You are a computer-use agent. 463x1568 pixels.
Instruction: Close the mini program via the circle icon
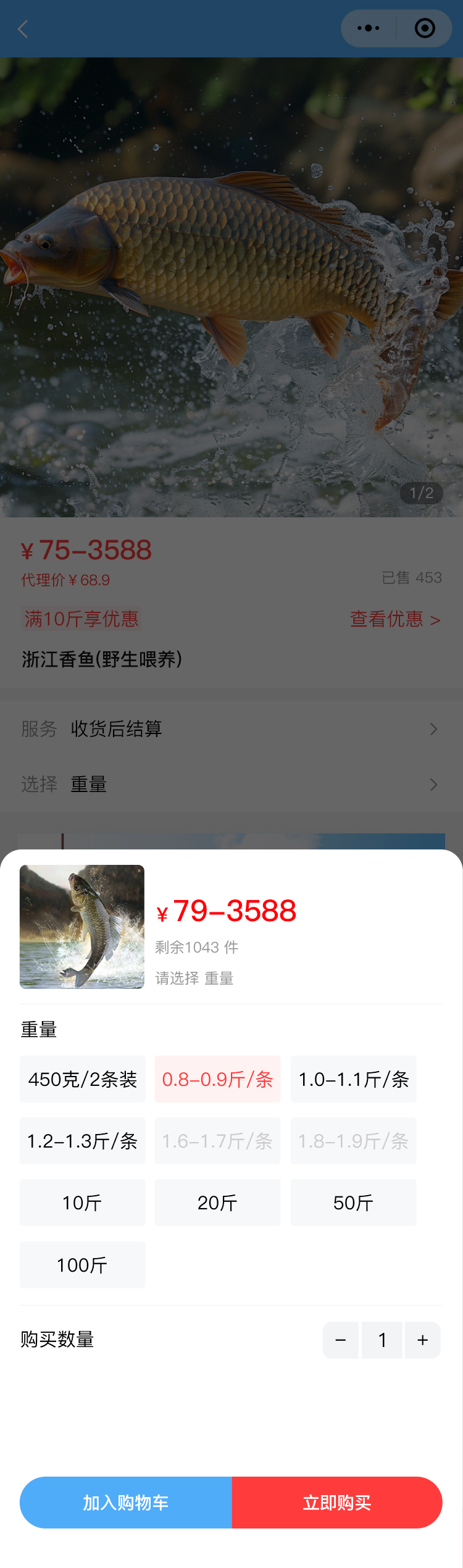pyautogui.click(x=425, y=28)
